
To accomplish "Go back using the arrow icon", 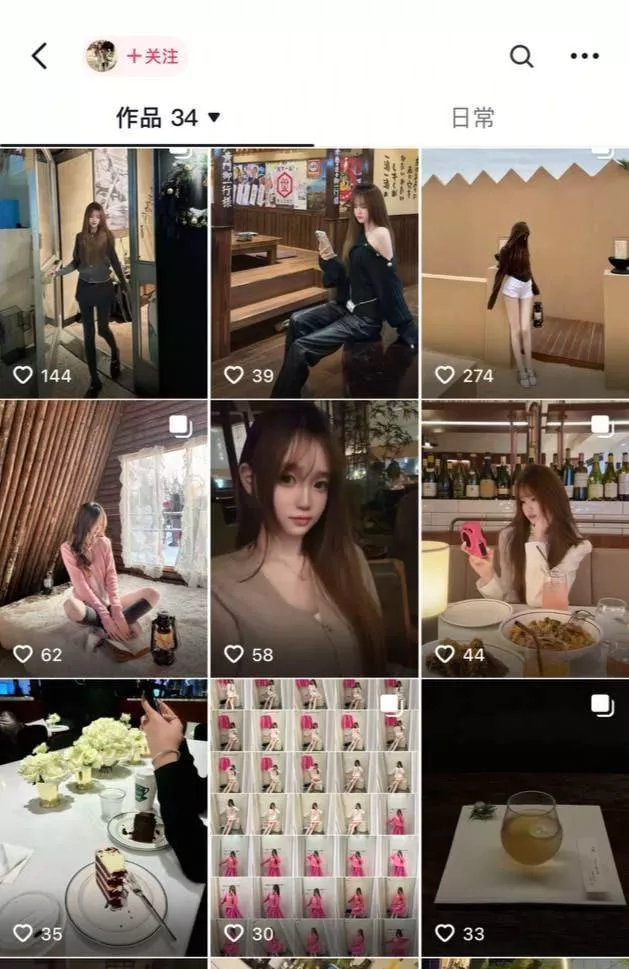I will click(39, 56).
